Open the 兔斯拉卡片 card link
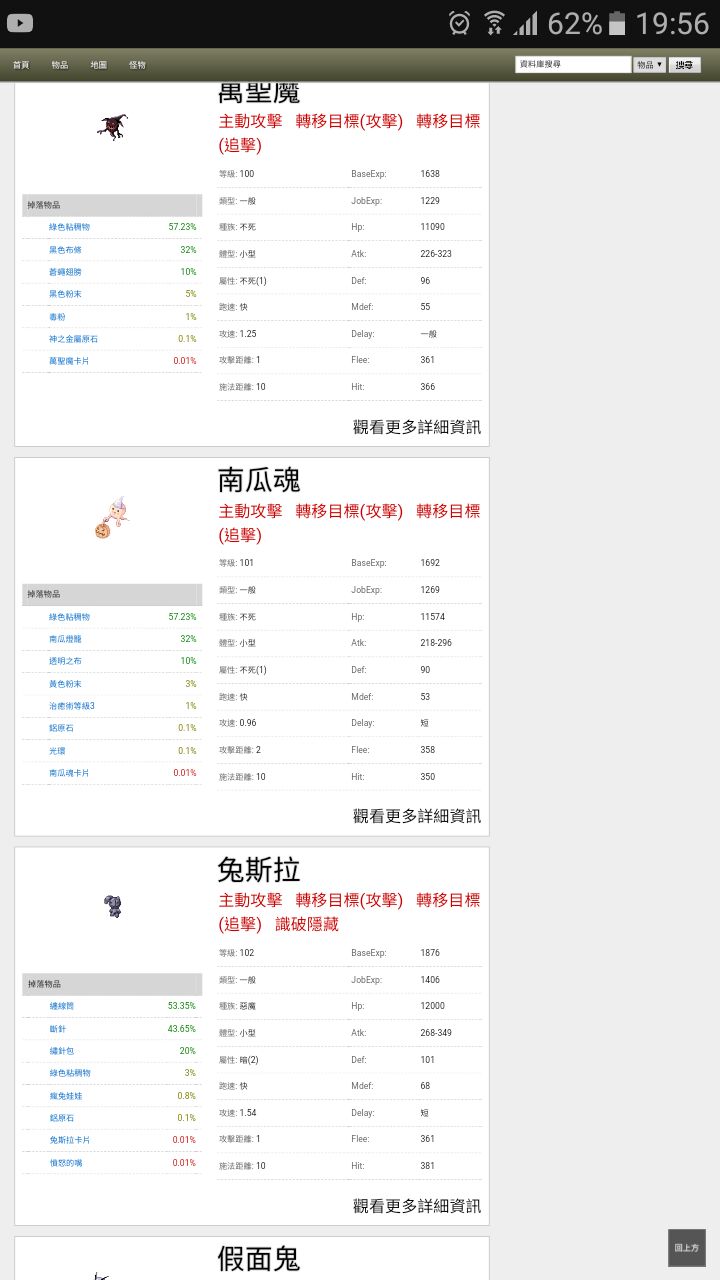This screenshot has width=720, height=1280. tap(69, 1140)
